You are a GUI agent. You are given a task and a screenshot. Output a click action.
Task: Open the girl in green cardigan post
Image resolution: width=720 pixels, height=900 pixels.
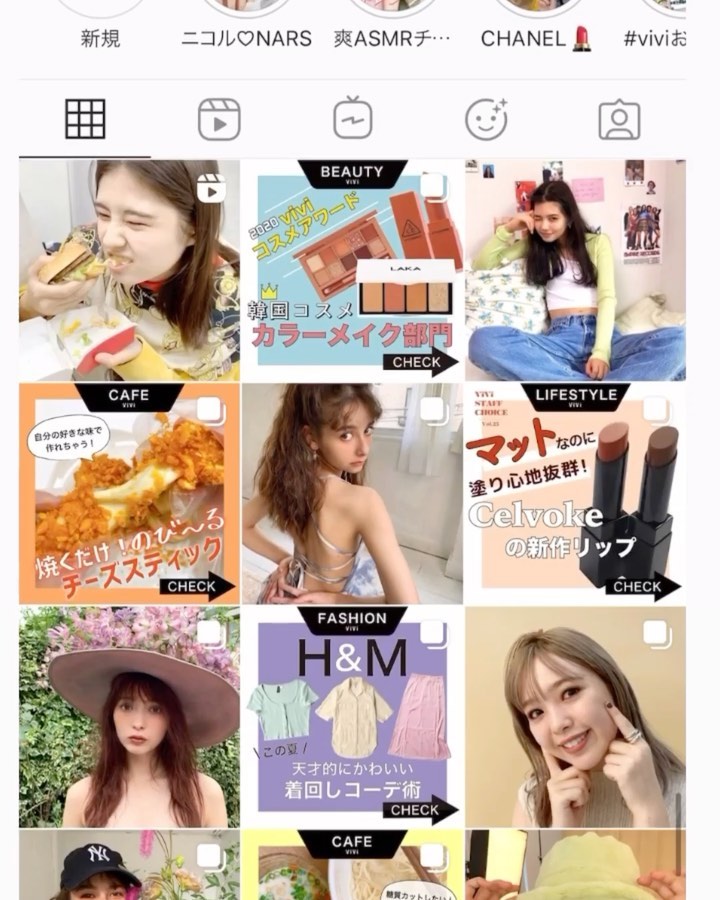[x=575, y=270]
